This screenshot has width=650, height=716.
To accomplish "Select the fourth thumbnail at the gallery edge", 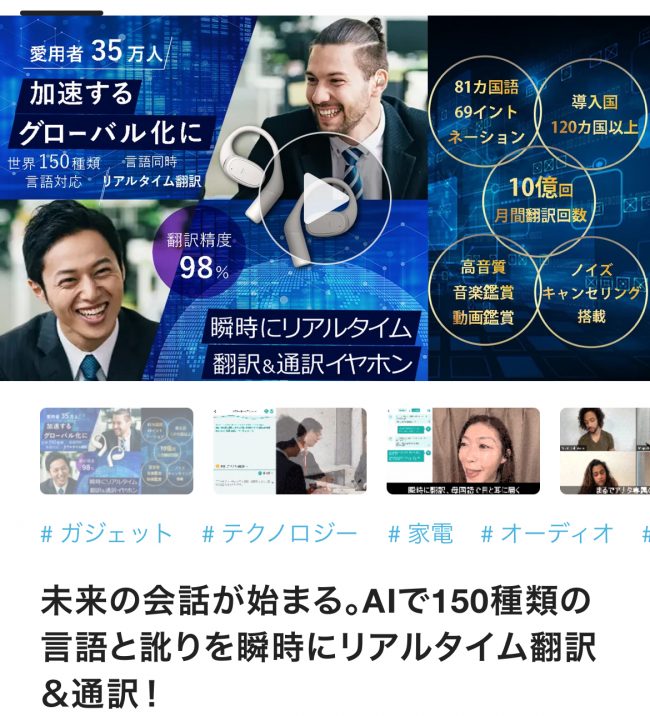I will click(606, 451).
